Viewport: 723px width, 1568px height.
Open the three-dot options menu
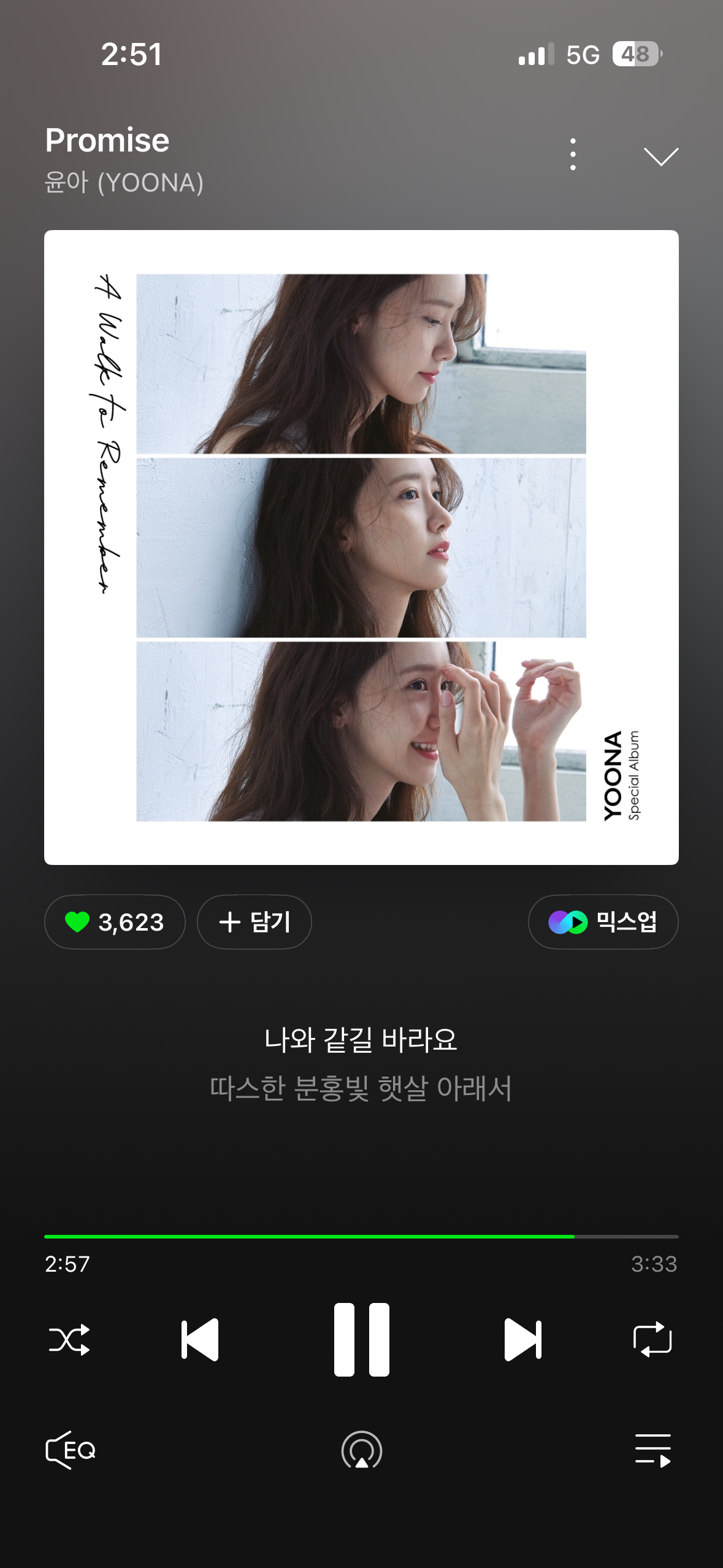(x=573, y=155)
